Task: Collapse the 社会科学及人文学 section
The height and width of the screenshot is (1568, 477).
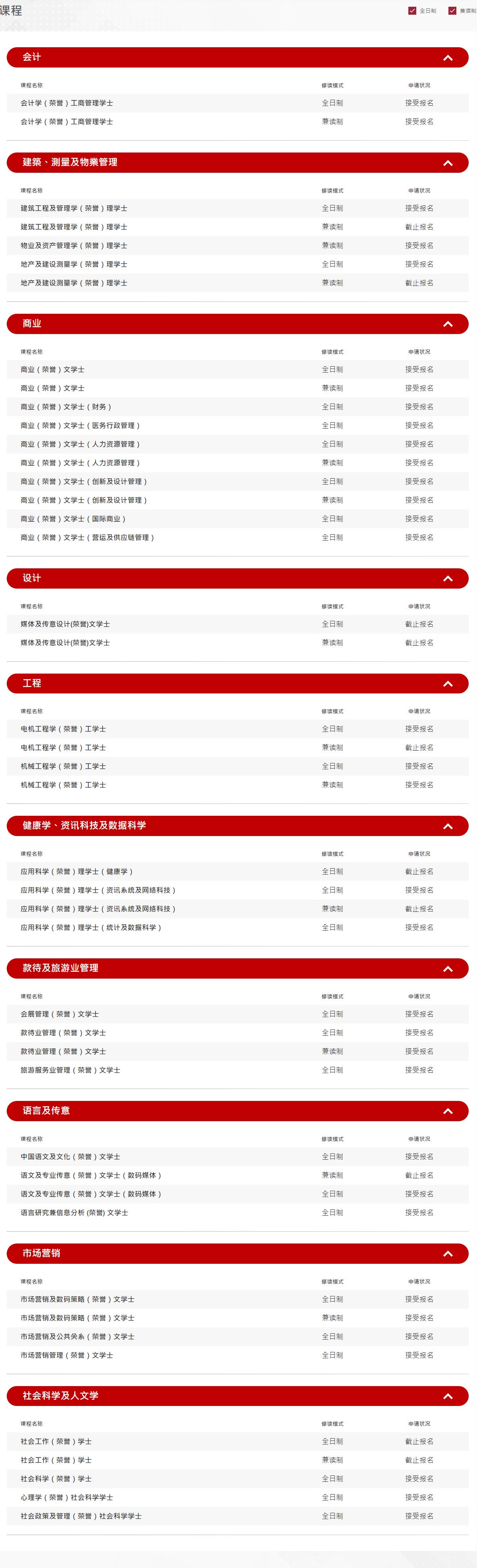Action: (448, 1396)
